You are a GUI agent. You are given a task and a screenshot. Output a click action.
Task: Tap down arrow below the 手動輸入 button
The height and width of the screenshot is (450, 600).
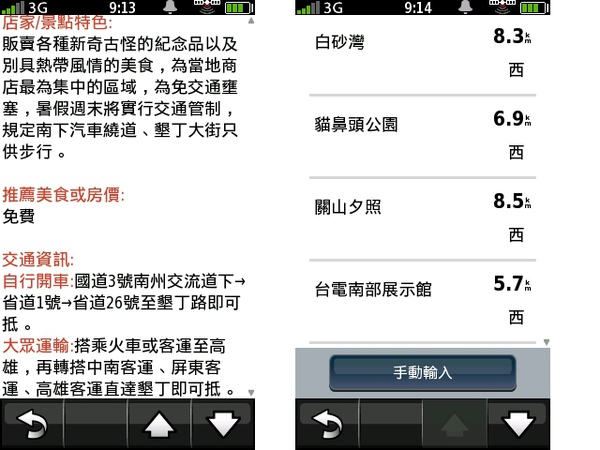pyautogui.click(x=518, y=425)
